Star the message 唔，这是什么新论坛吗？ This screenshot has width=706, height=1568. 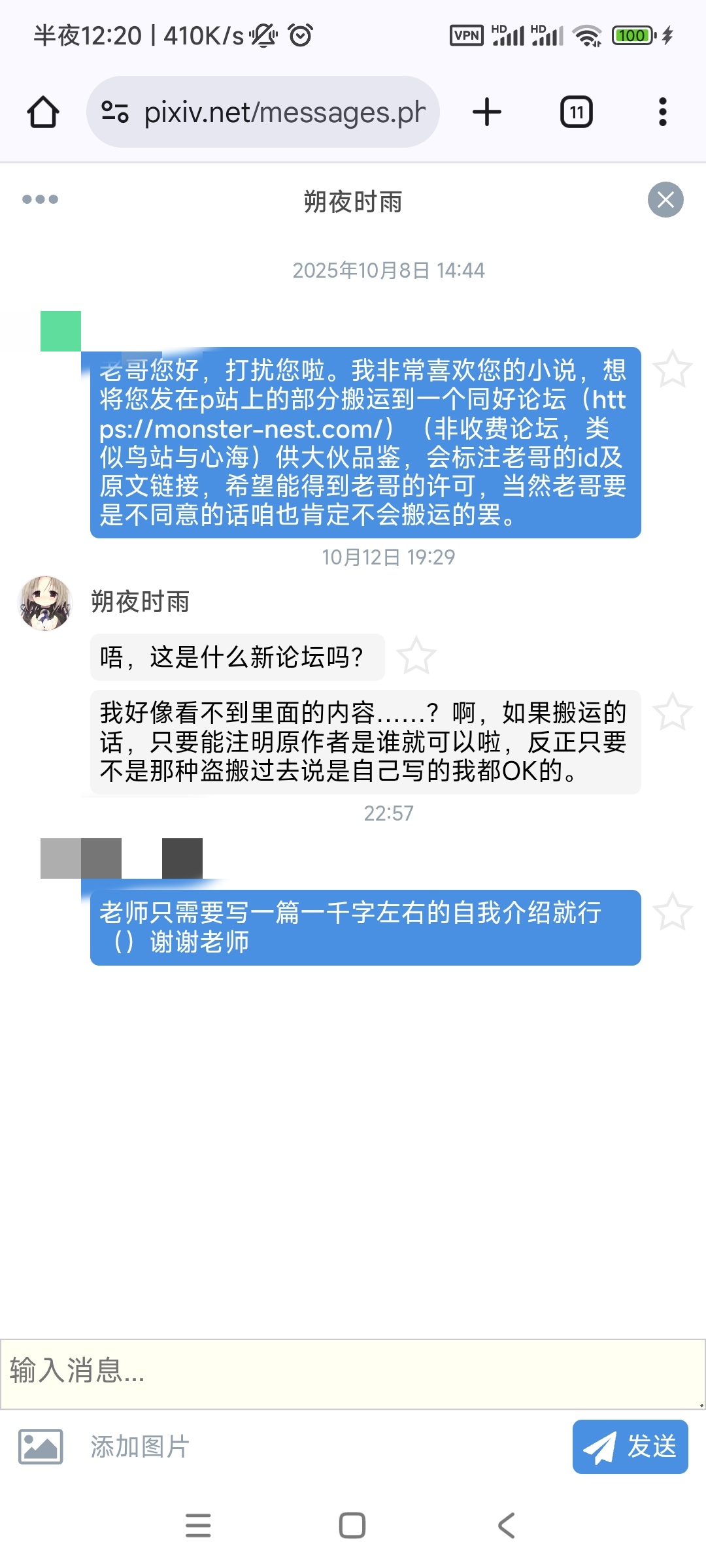click(416, 655)
